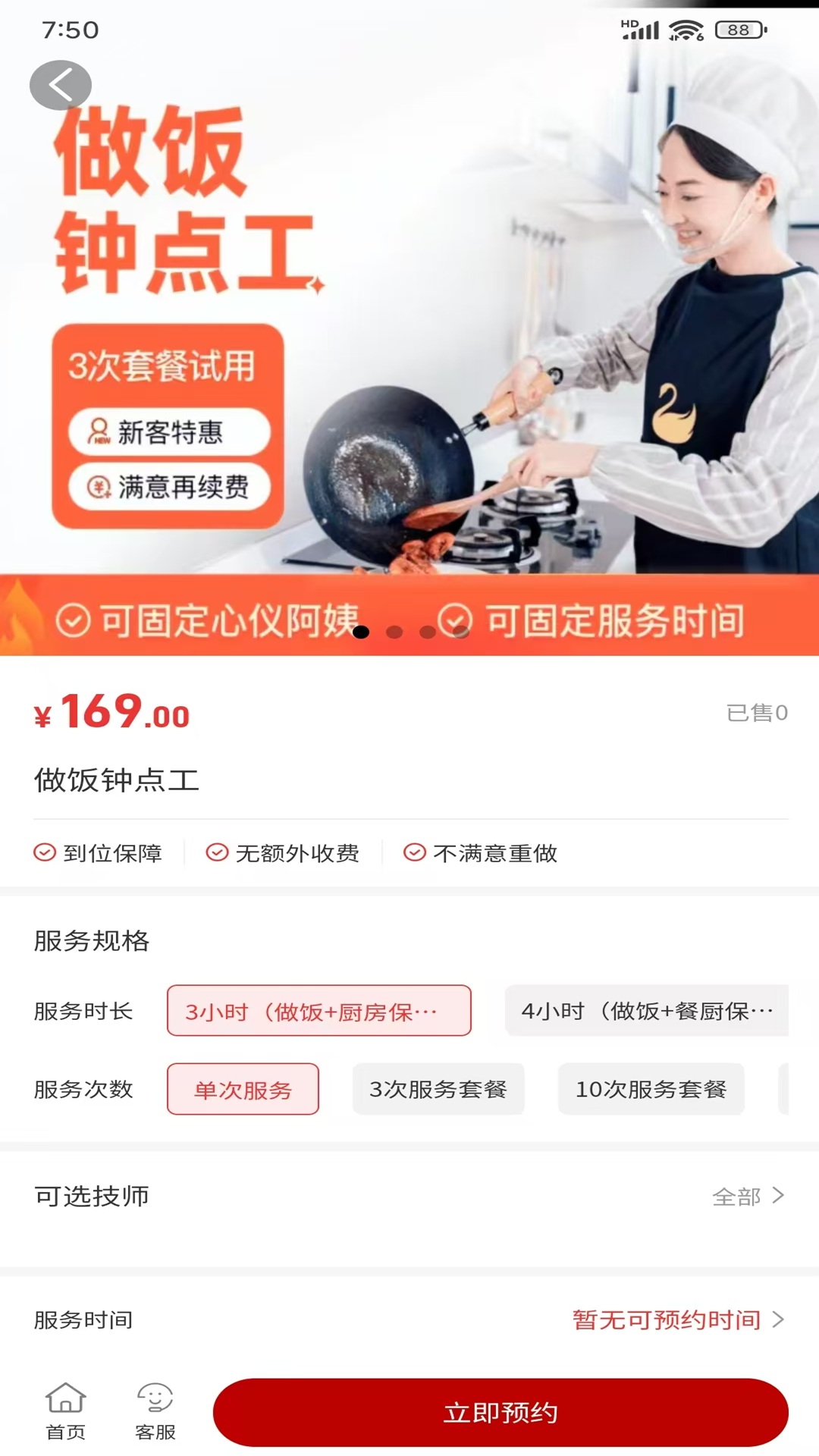The image size is (819, 1456).
Task: Click the 暂无可预约时间 link
Action: click(666, 1319)
